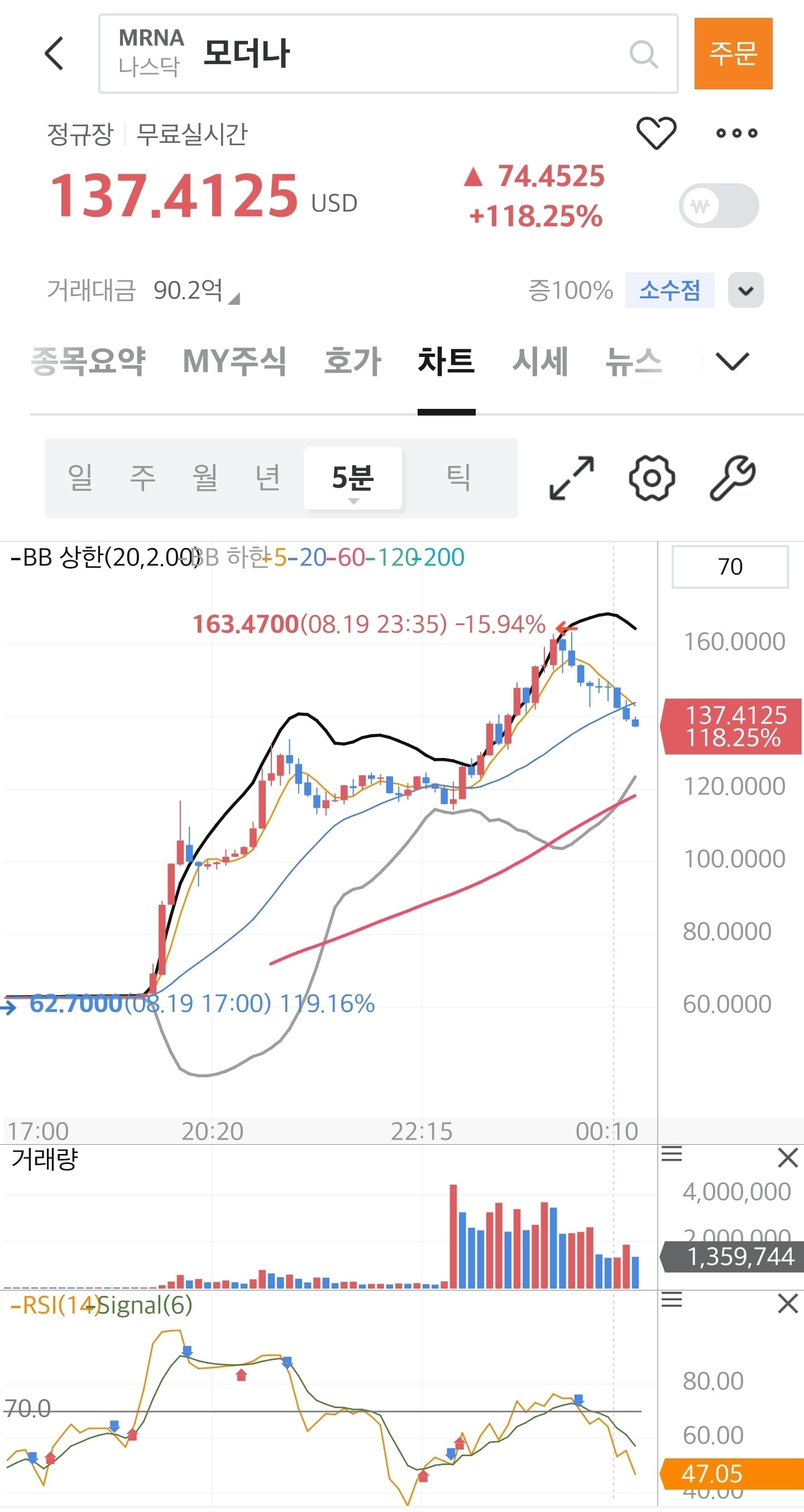This screenshot has width=804, height=1512.
Task: Open the 시세 tab
Action: pyautogui.click(x=540, y=361)
